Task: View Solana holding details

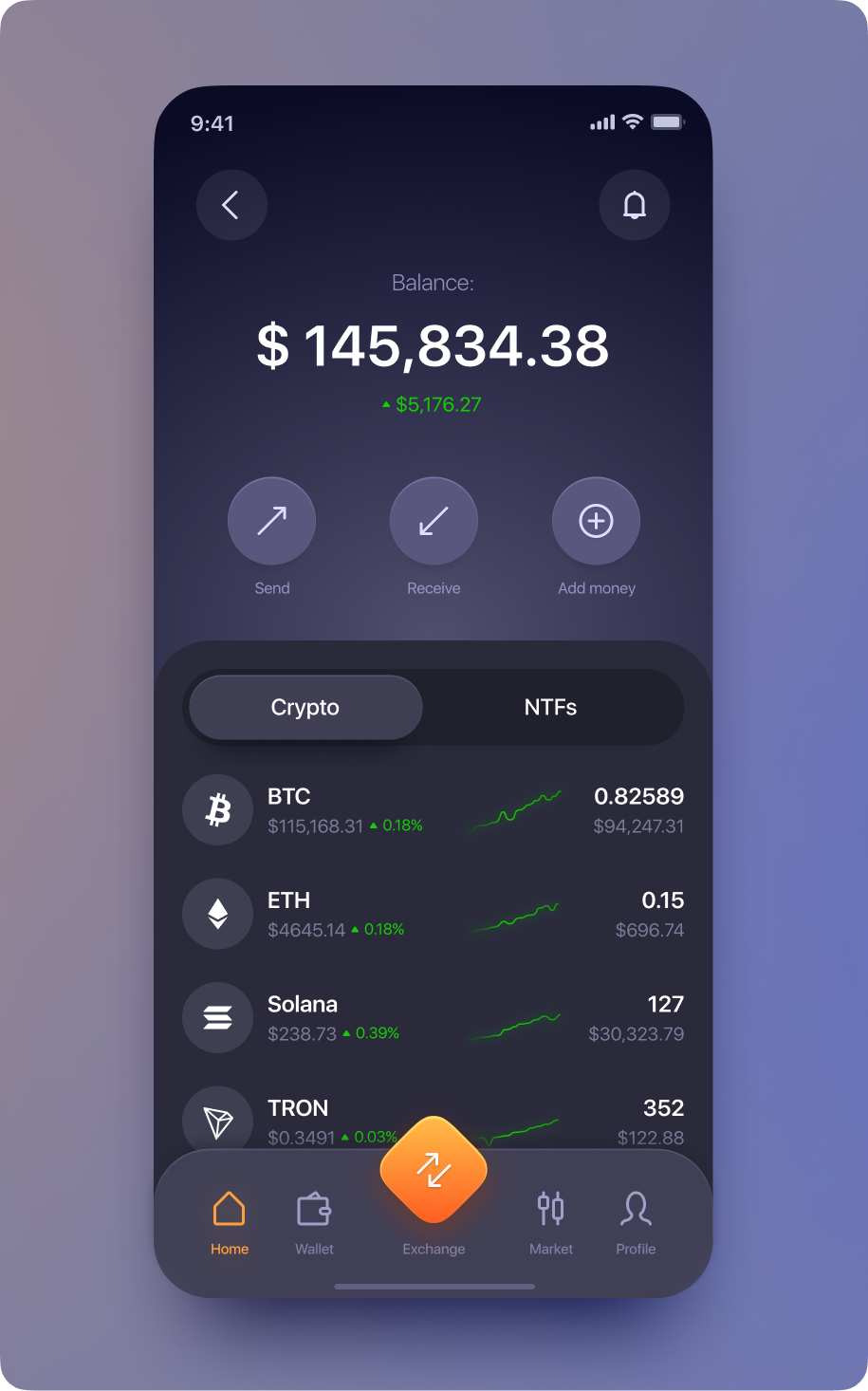Action: click(x=433, y=1018)
